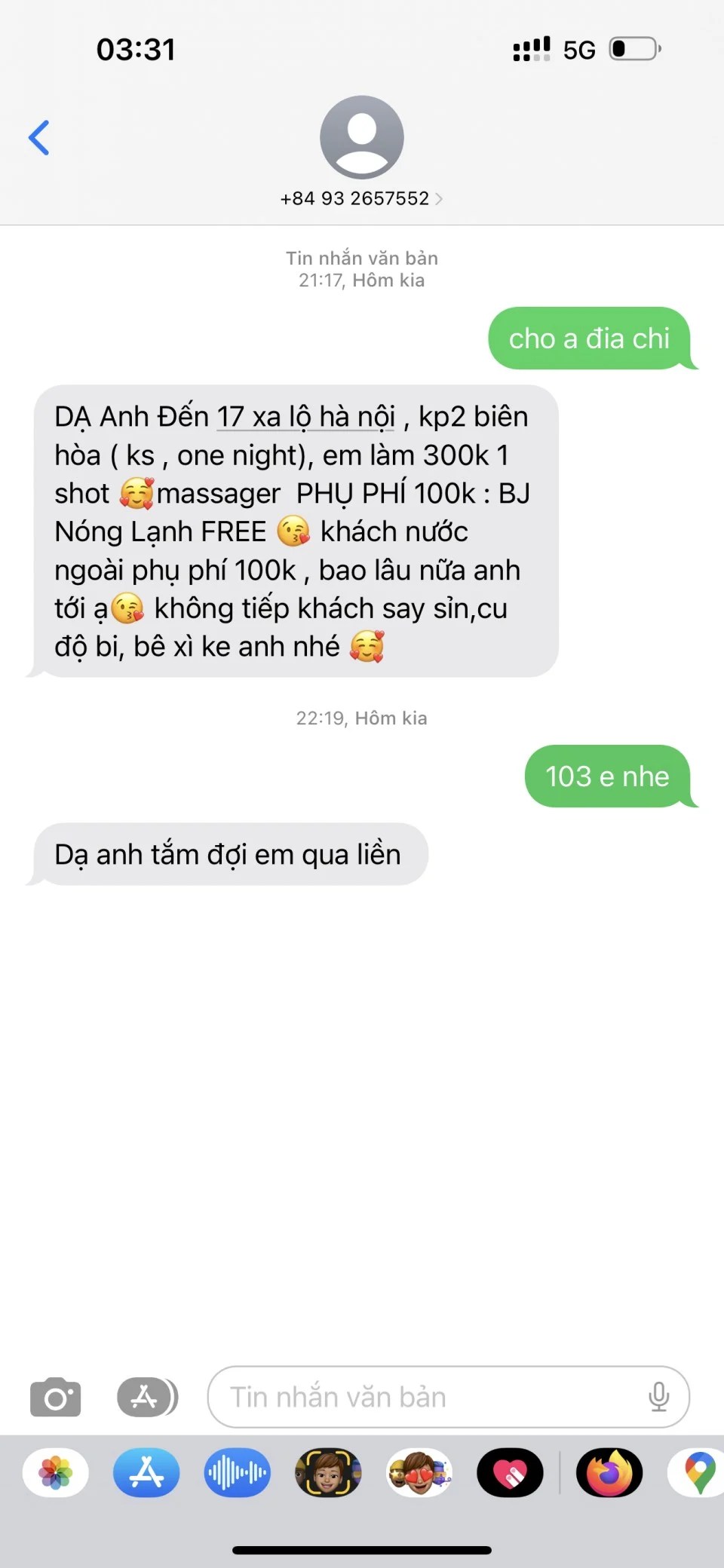This screenshot has height=1568, width=724.
Task: Toggle the iMessage apps drawer button
Action: tap(147, 1397)
